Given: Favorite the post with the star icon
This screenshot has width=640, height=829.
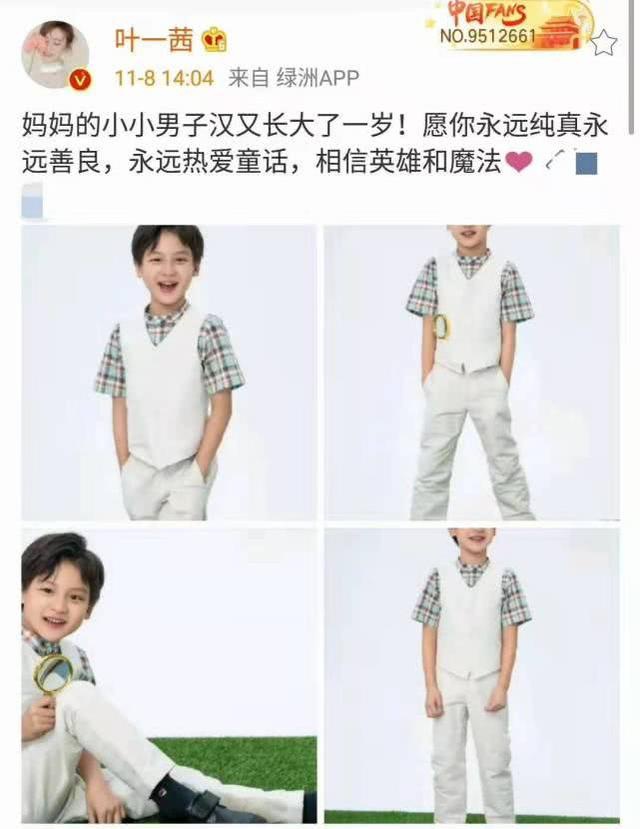Looking at the screenshot, I should (604, 42).
